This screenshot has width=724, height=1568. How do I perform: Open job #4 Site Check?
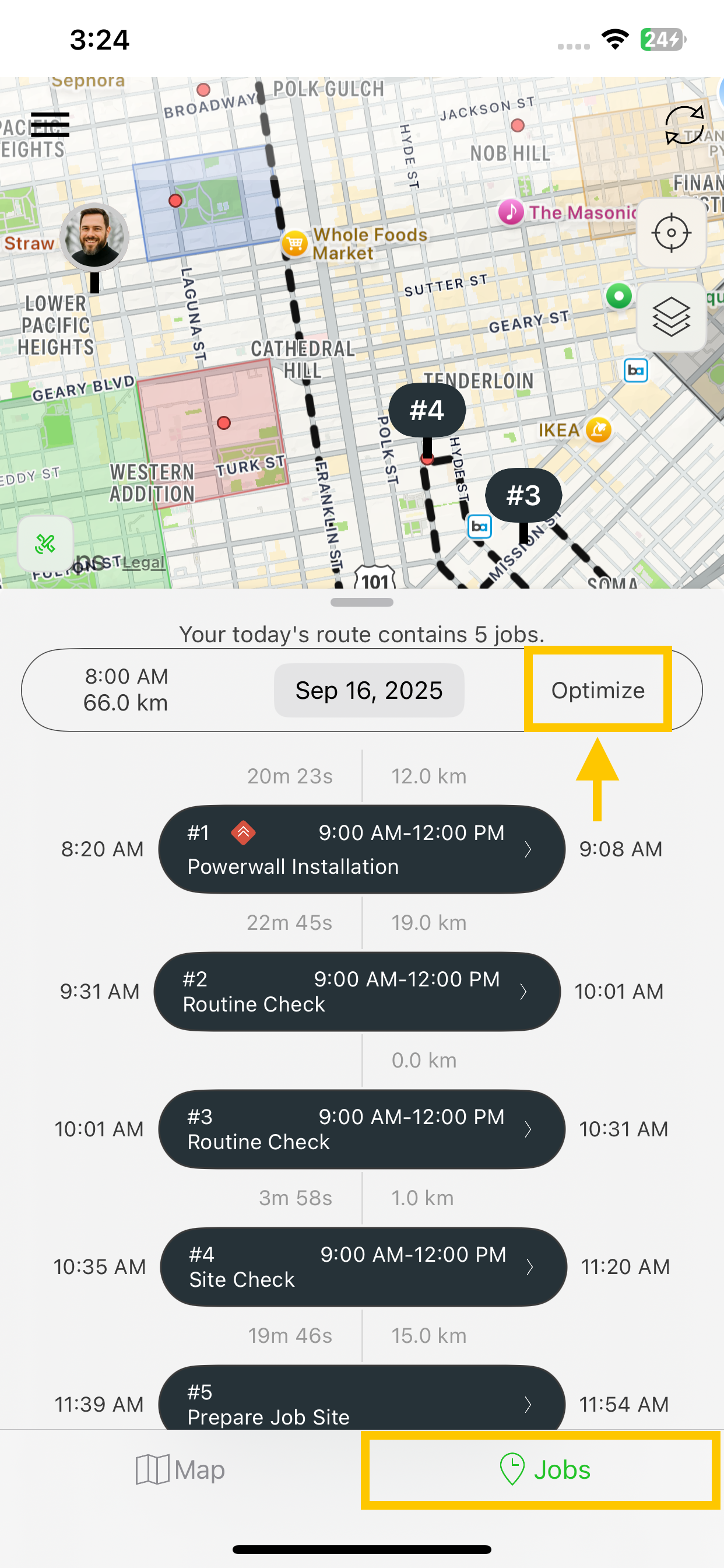click(x=363, y=1266)
